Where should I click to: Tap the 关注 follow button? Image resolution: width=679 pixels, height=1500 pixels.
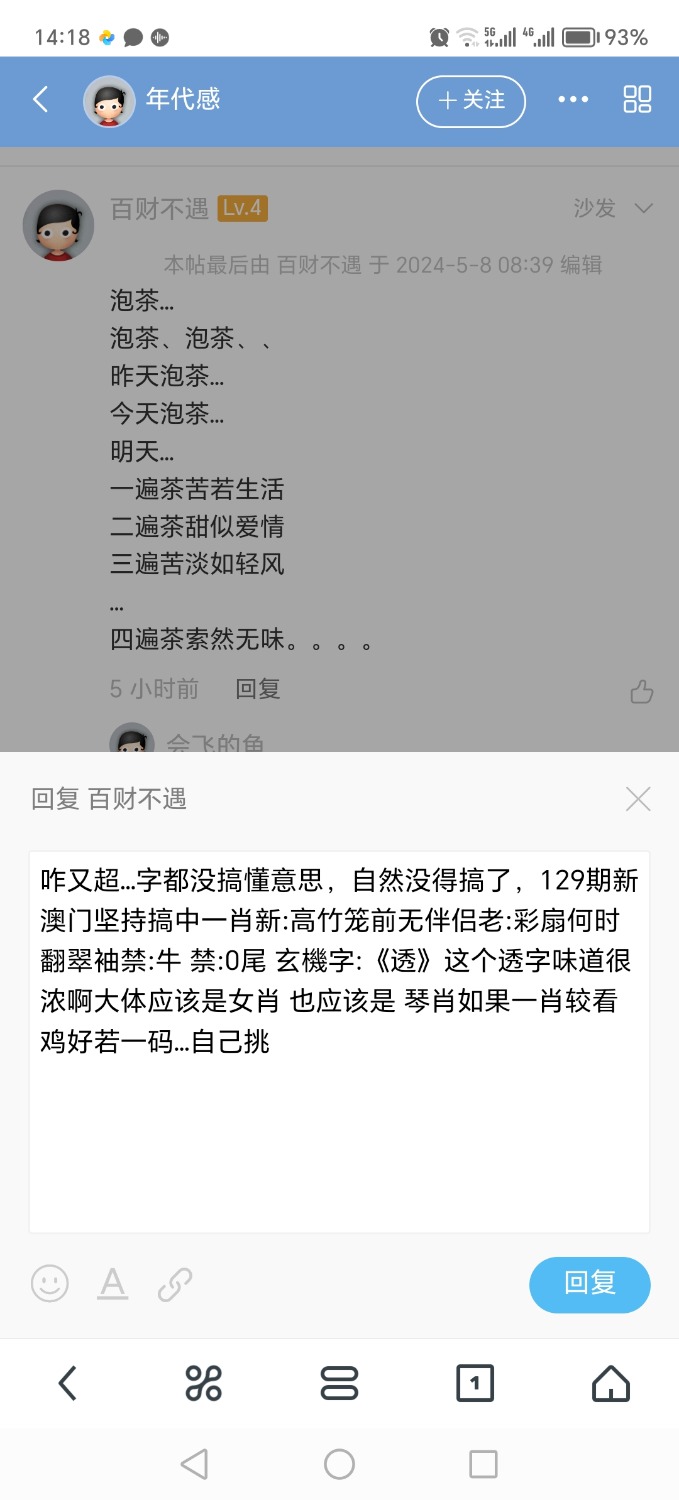tap(471, 101)
